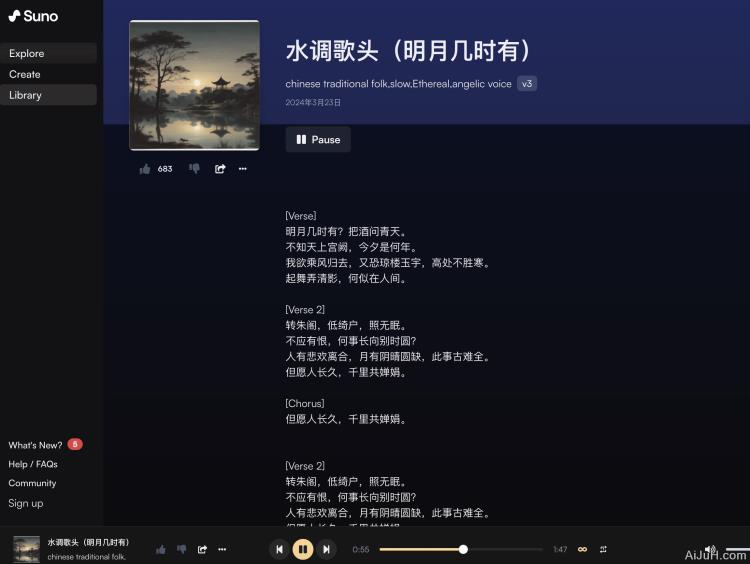Like the track from the bottom player bar
Viewport: 750px width, 564px height.
(x=161, y=549)
